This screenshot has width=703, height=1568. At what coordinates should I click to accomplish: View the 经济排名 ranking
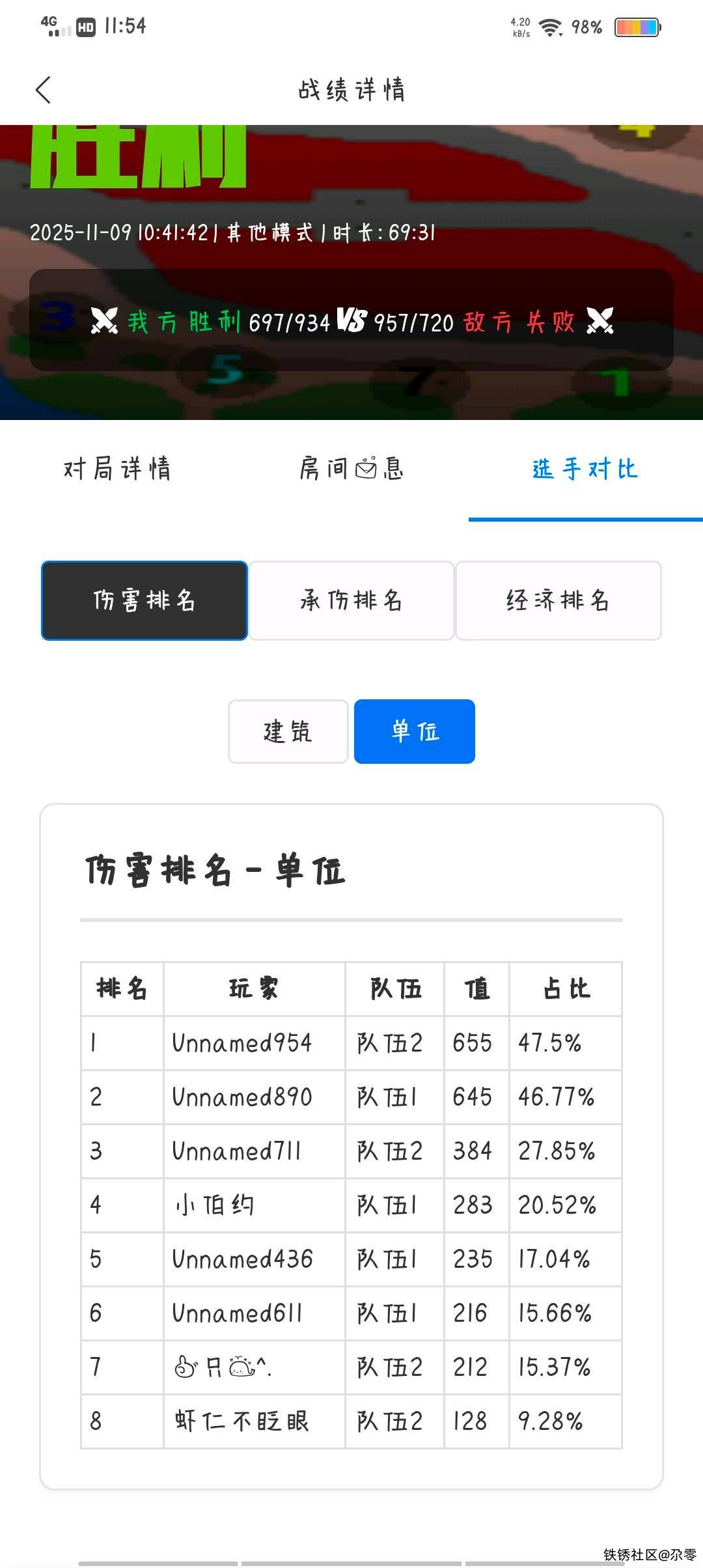point(558,600)
